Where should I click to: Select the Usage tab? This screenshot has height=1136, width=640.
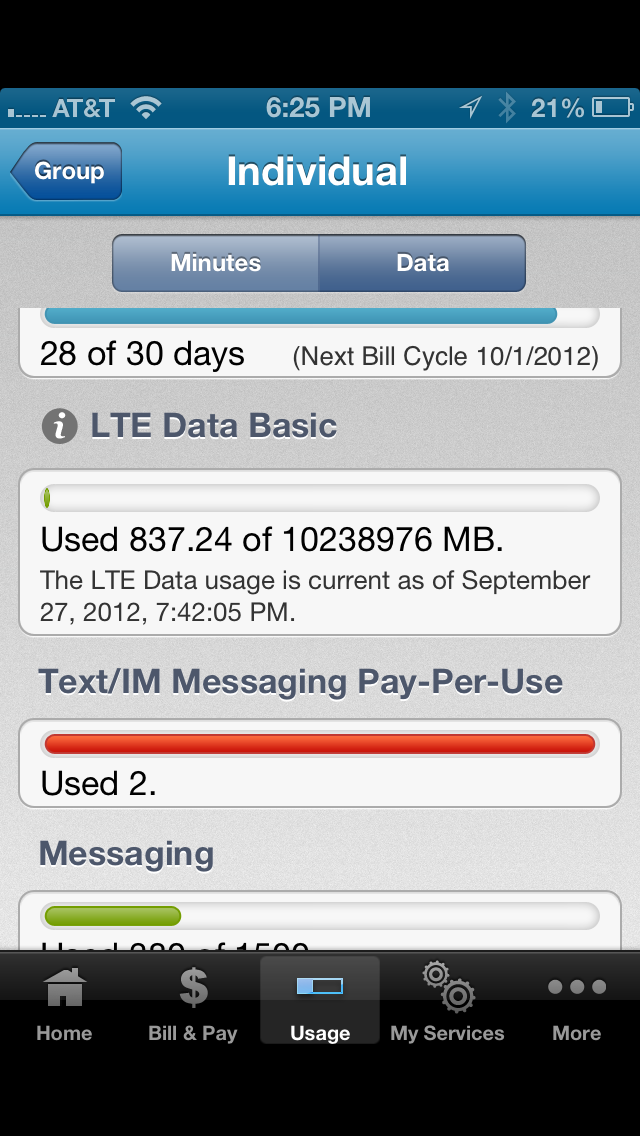click(x=320, y=1002)
